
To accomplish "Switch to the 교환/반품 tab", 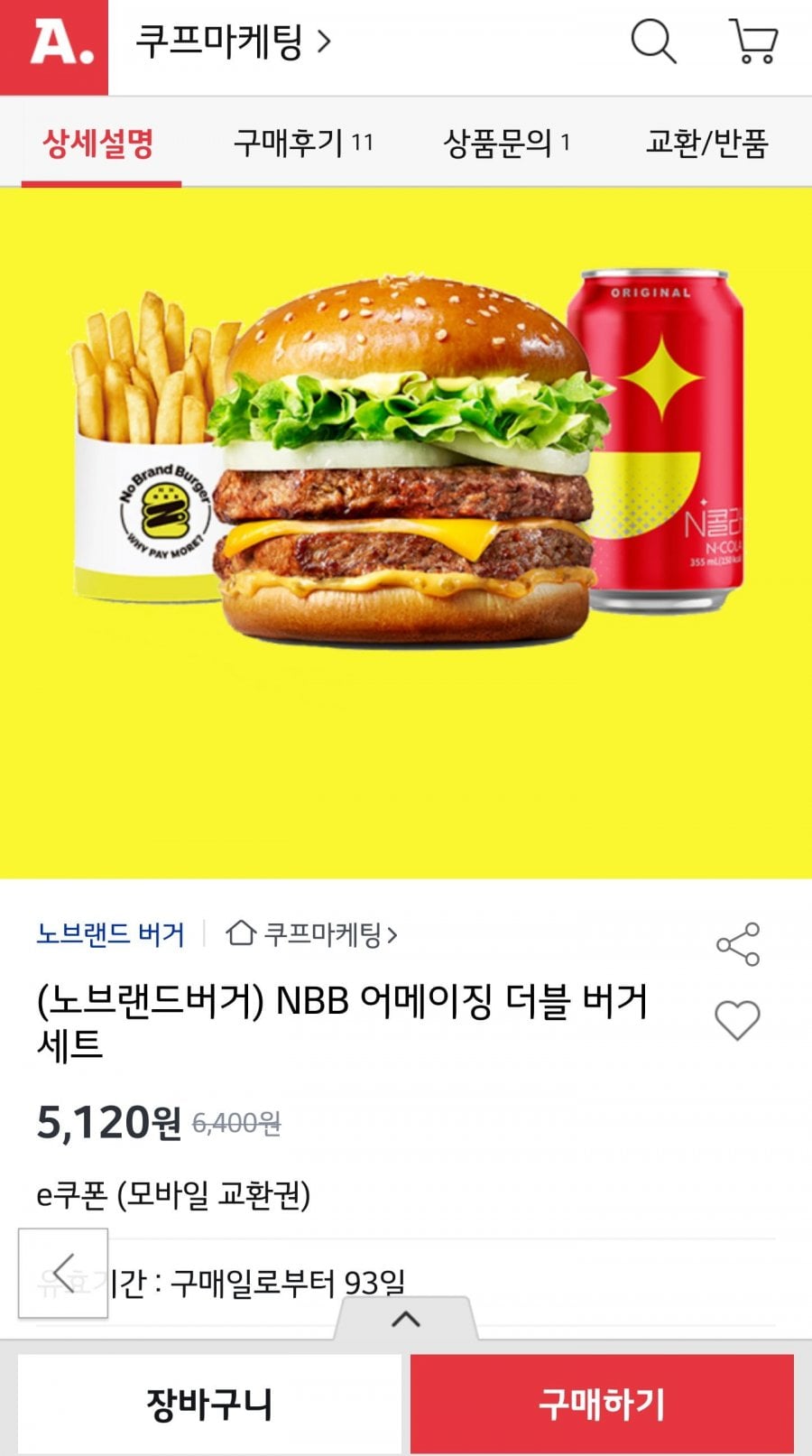I will coord(706,143).
